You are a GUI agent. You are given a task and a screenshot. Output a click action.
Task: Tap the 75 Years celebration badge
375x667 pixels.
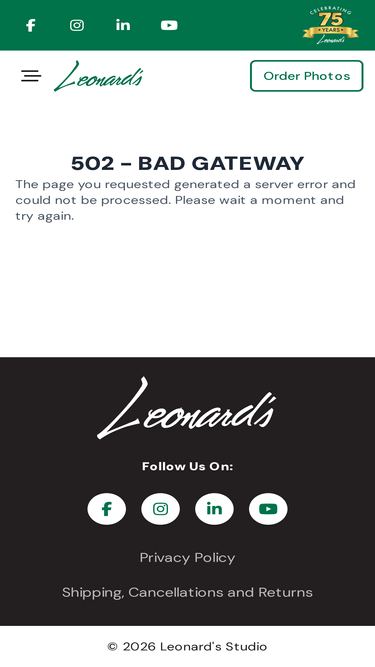pos(331,26)
